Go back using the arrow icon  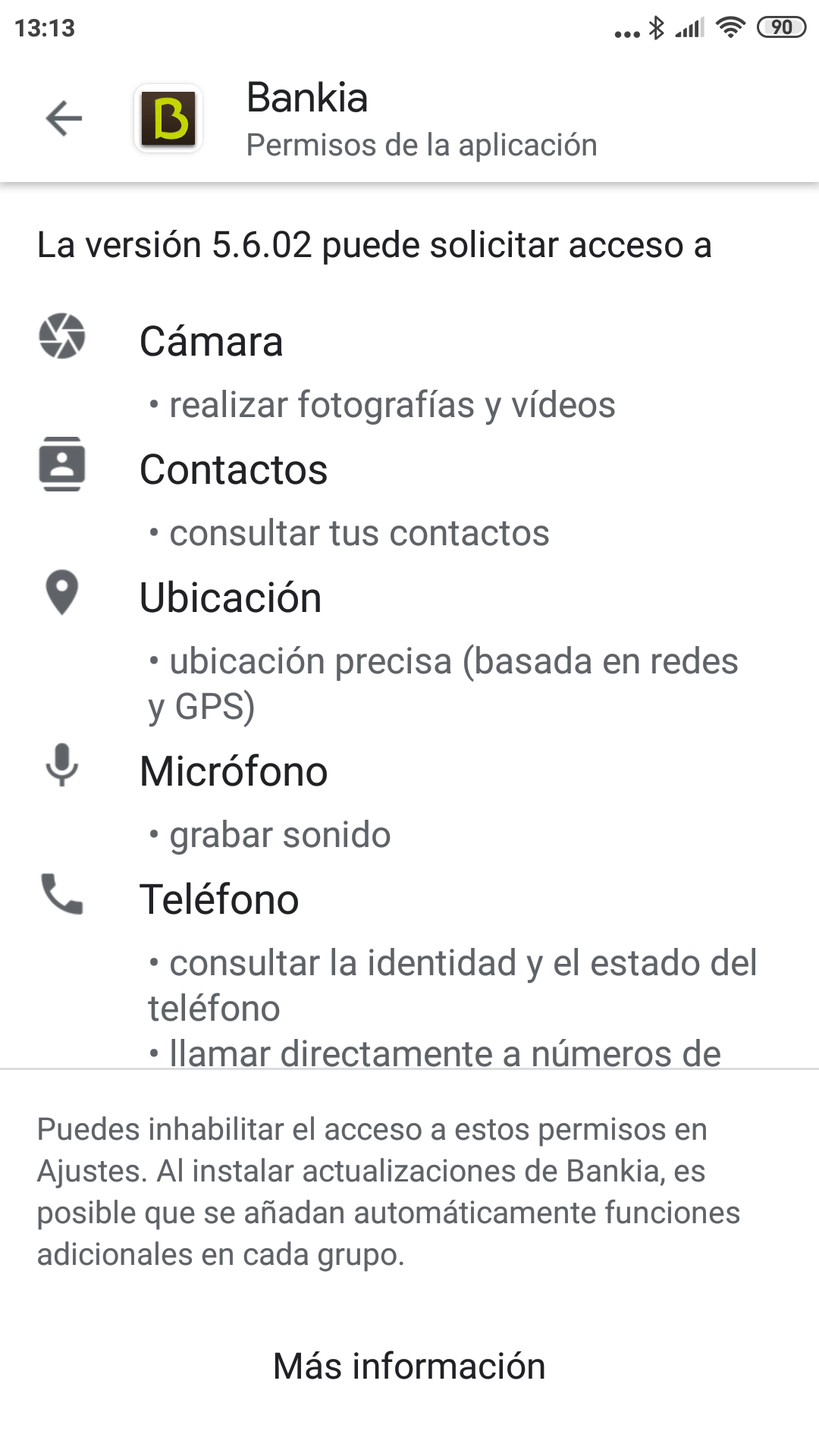(x=64, y=118)
